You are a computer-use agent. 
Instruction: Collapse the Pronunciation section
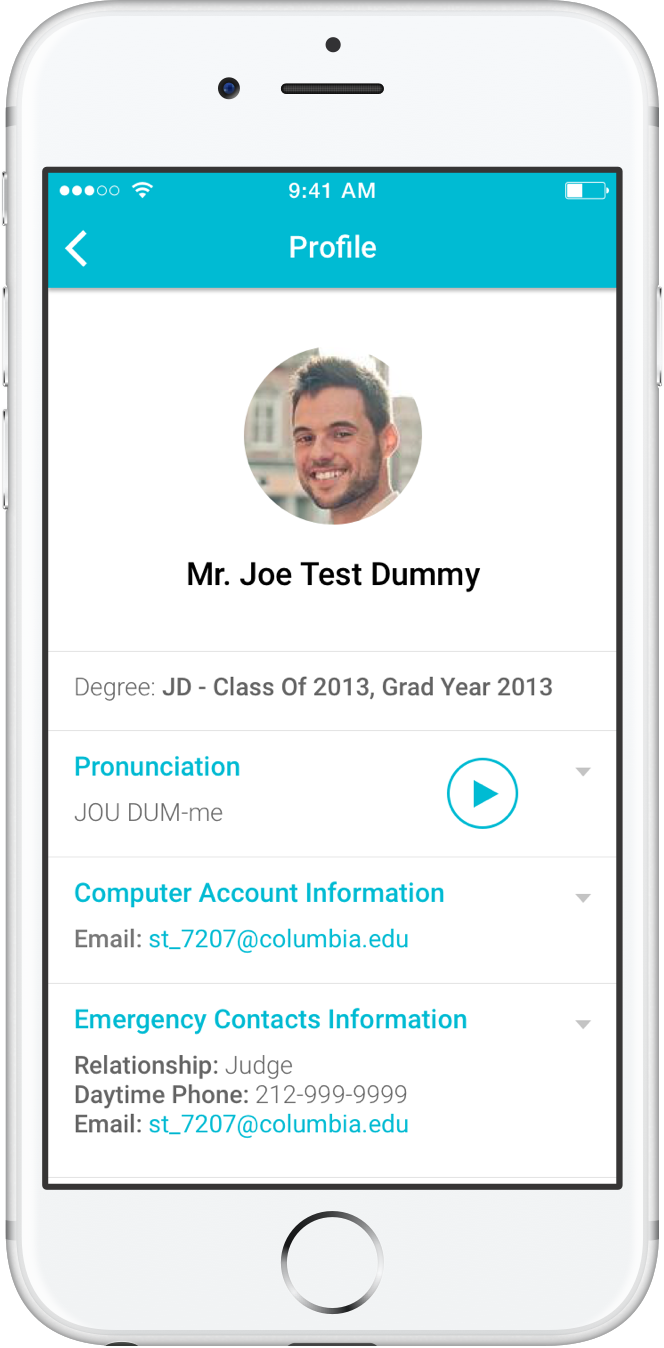(x=583, y=771)
